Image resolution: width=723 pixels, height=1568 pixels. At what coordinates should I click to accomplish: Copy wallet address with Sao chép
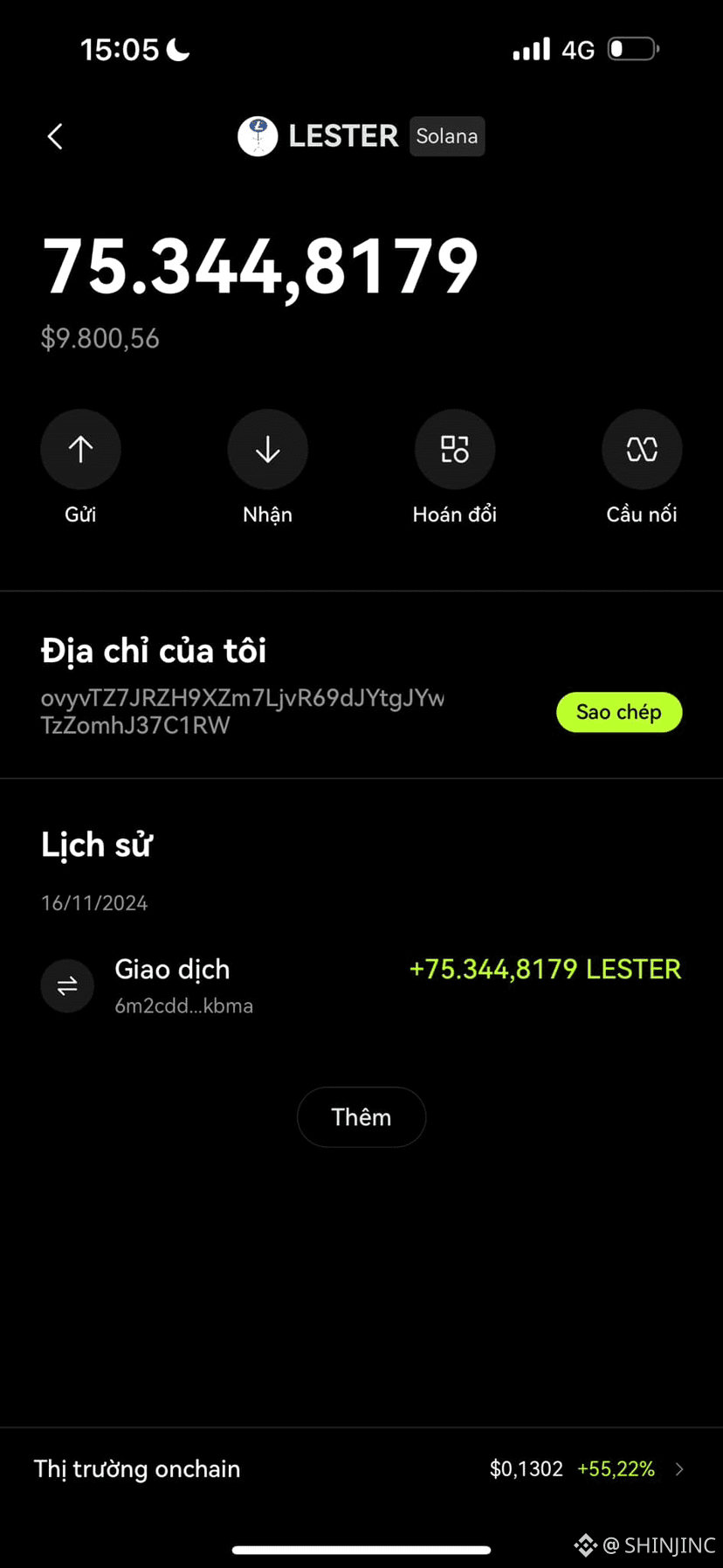[618, 712]
